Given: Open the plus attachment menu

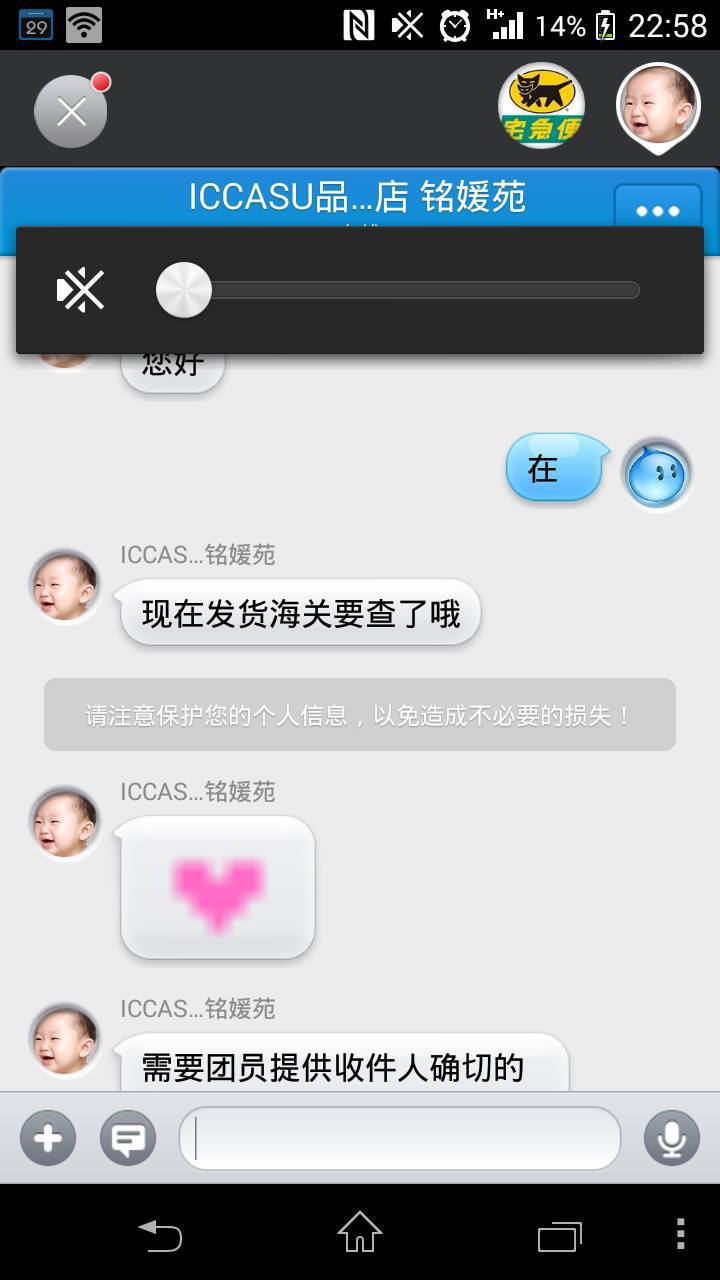Looking at the screenshot, I should [48, 1138].
